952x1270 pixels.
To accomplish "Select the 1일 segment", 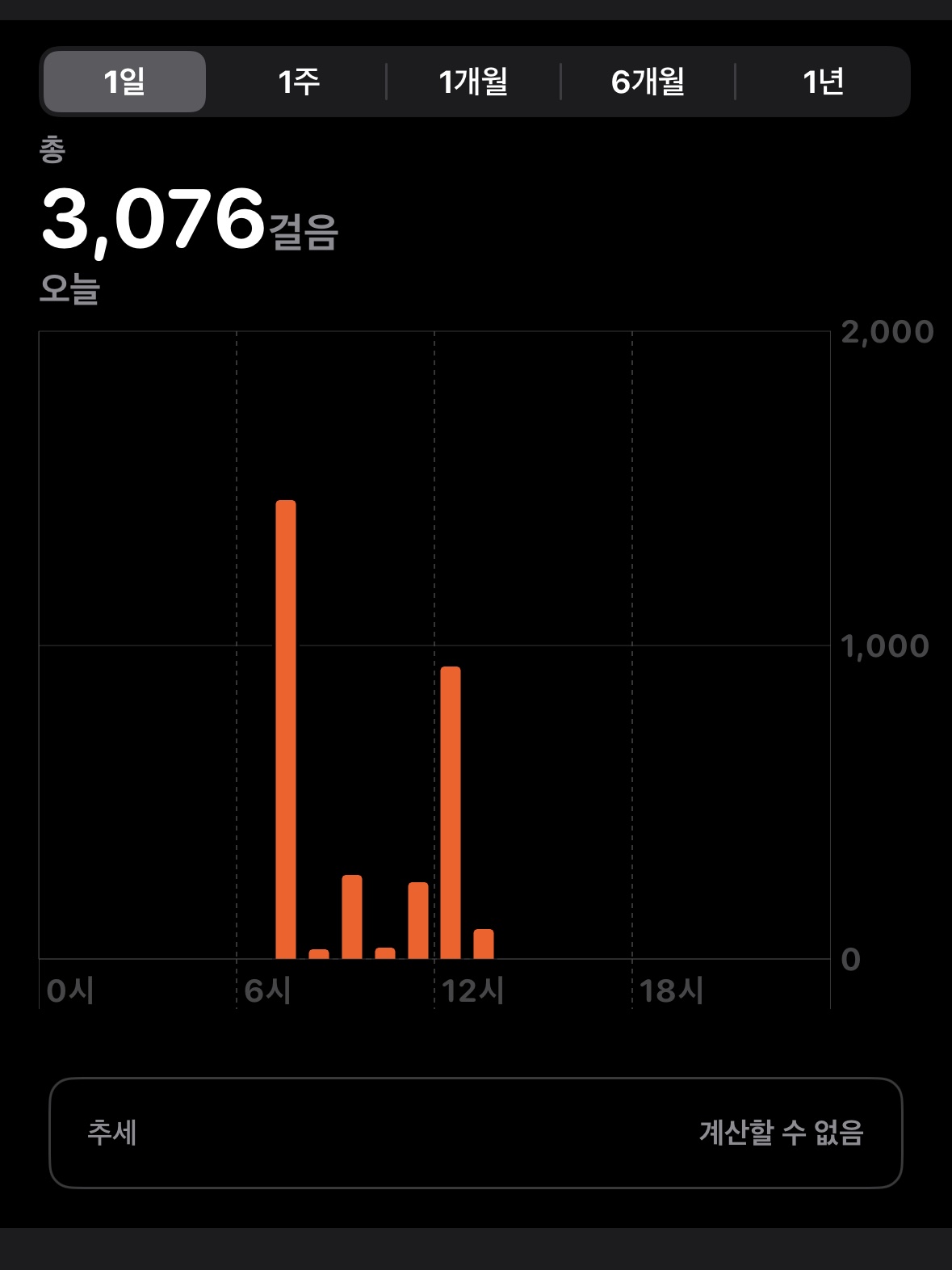I will (124, 82).
